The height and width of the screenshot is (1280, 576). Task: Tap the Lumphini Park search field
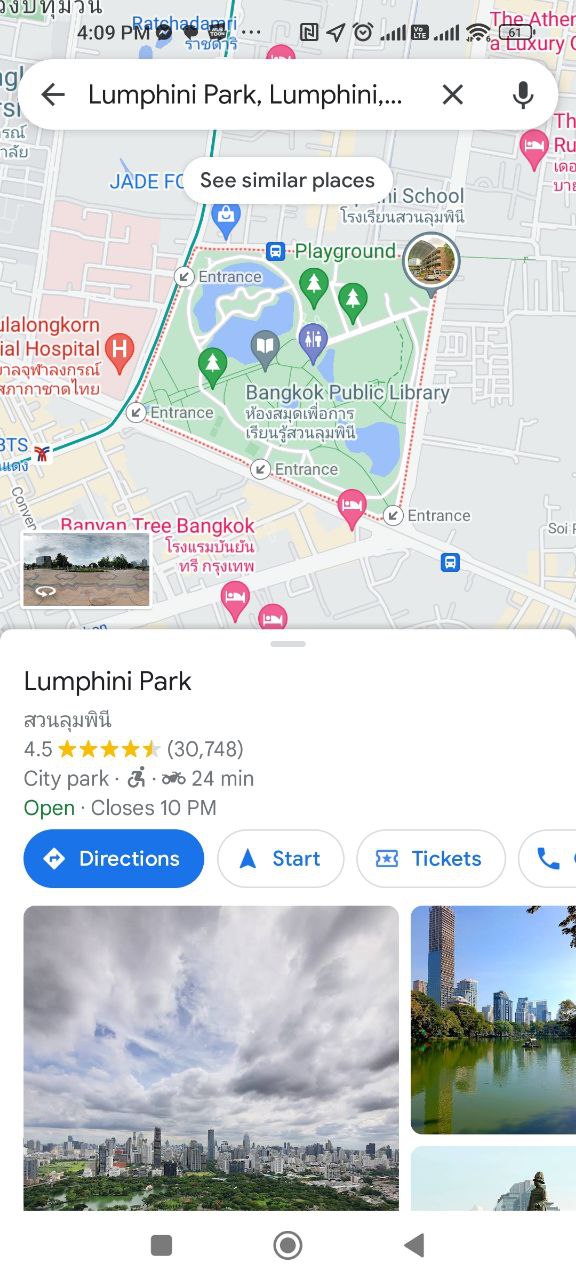[245, 94]
